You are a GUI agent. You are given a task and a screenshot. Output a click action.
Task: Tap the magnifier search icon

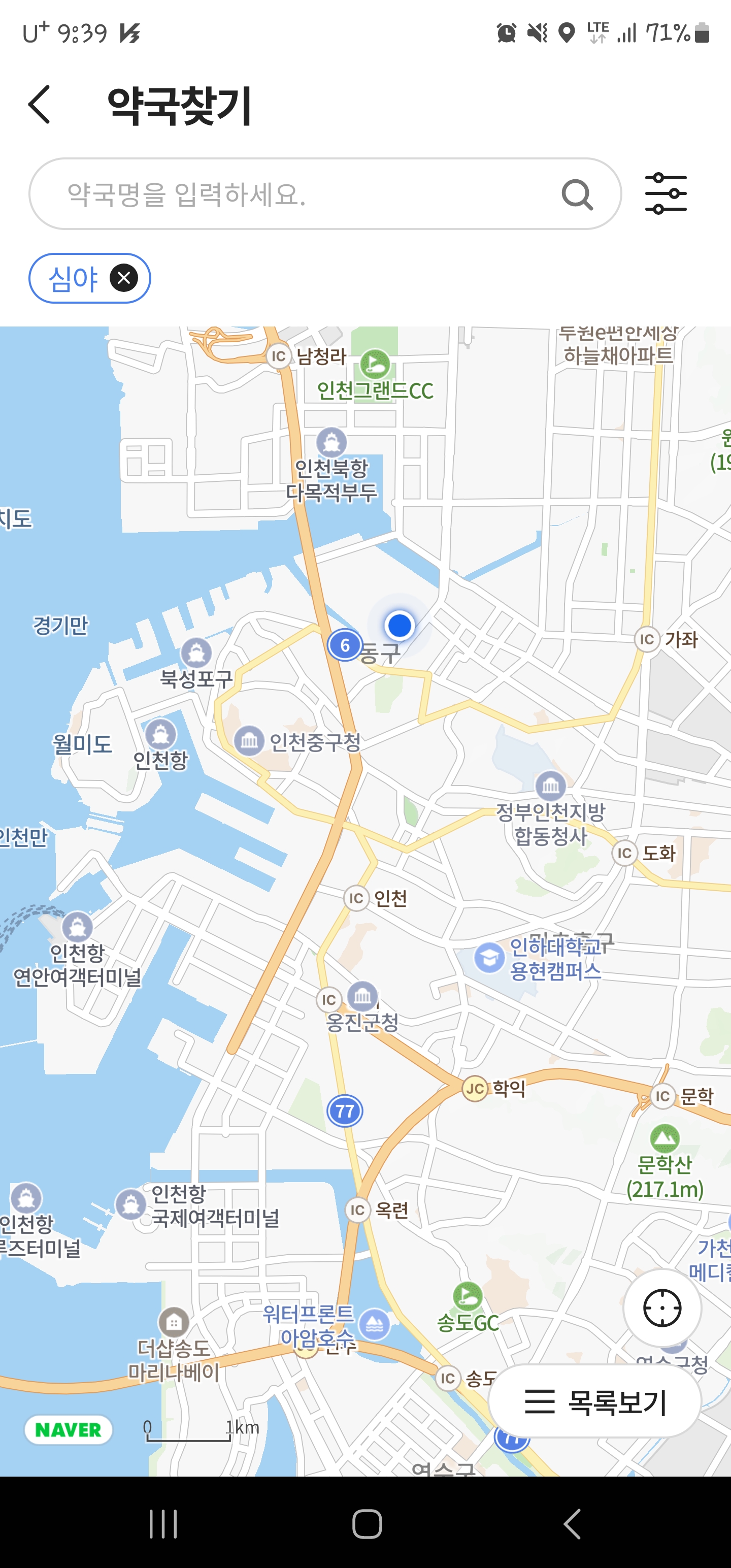[x=576, y=194]
